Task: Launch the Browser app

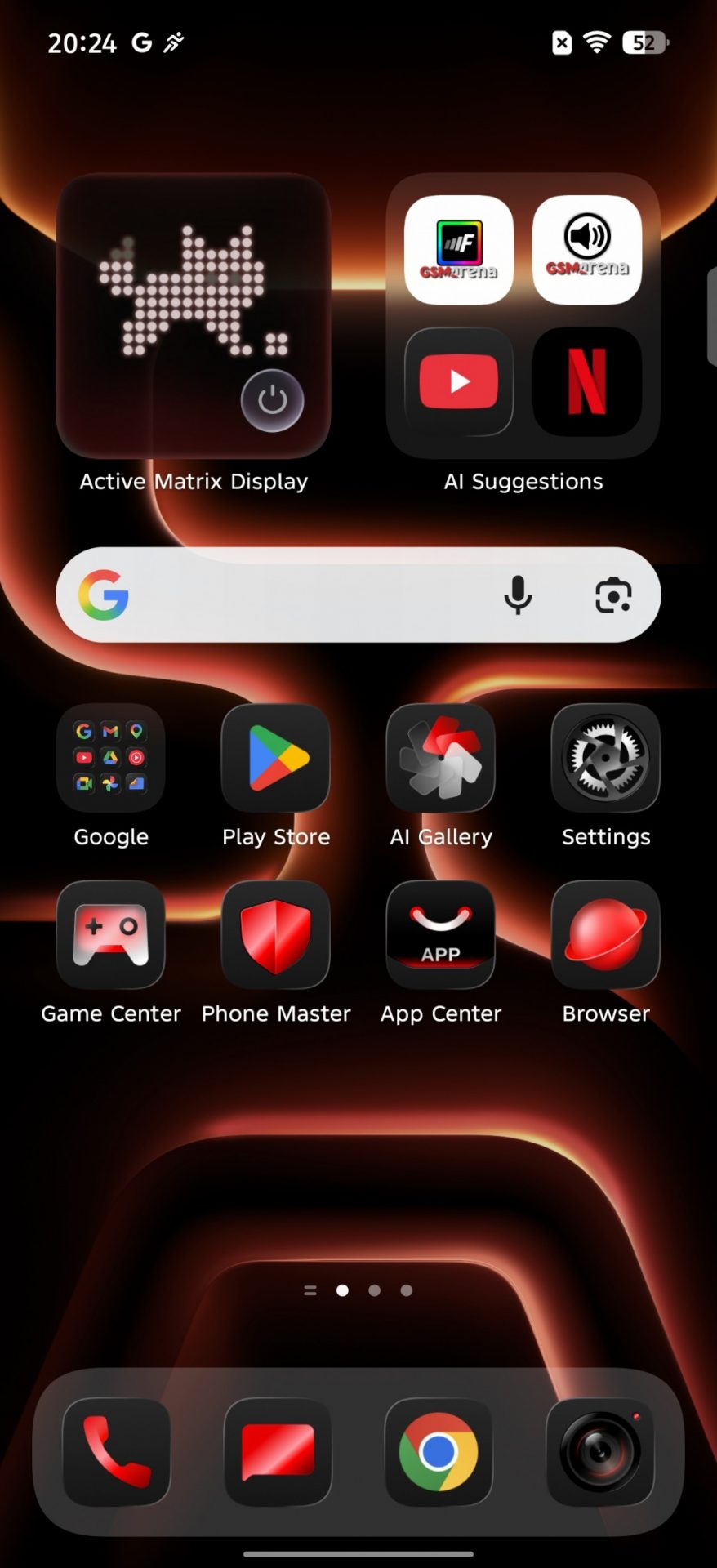Action: (605, 935)
